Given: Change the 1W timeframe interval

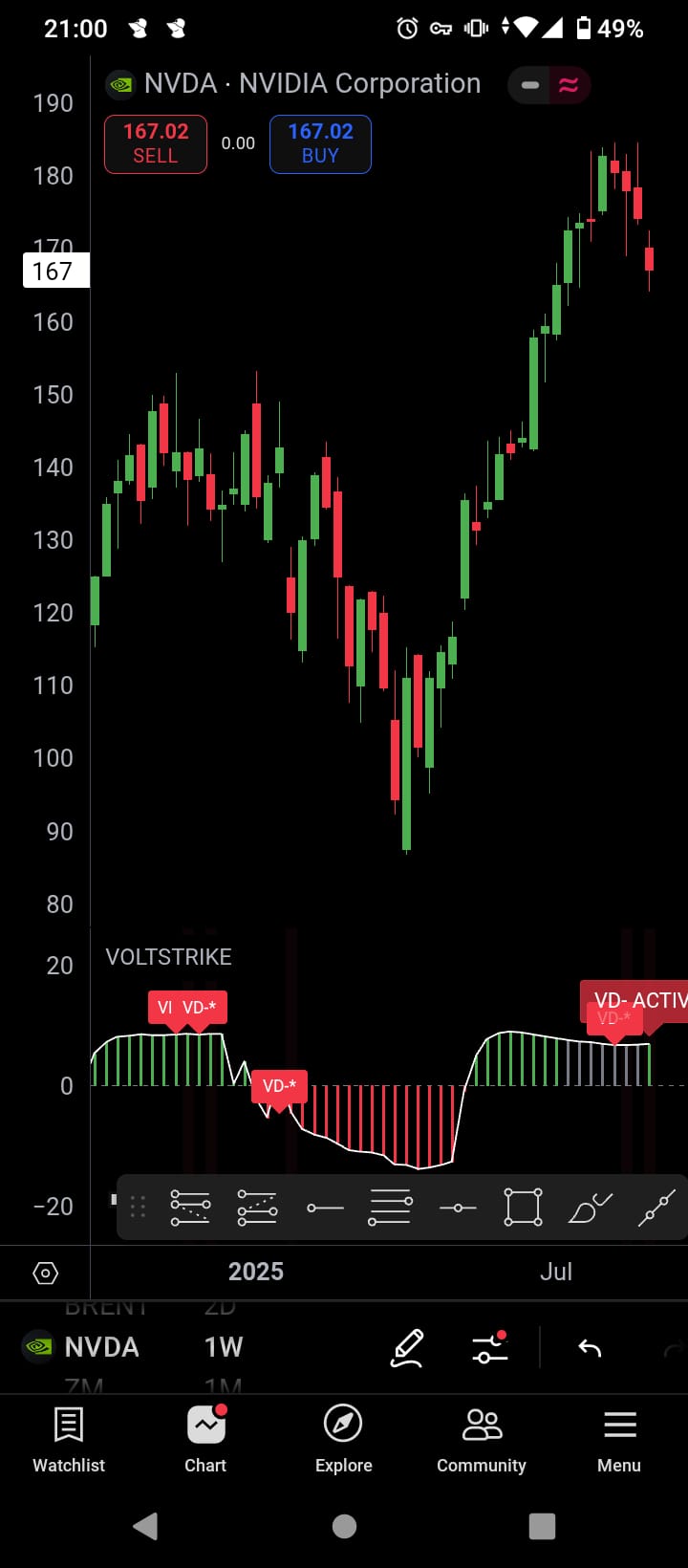Looking at the screenshot, I should pos(224,1347).
